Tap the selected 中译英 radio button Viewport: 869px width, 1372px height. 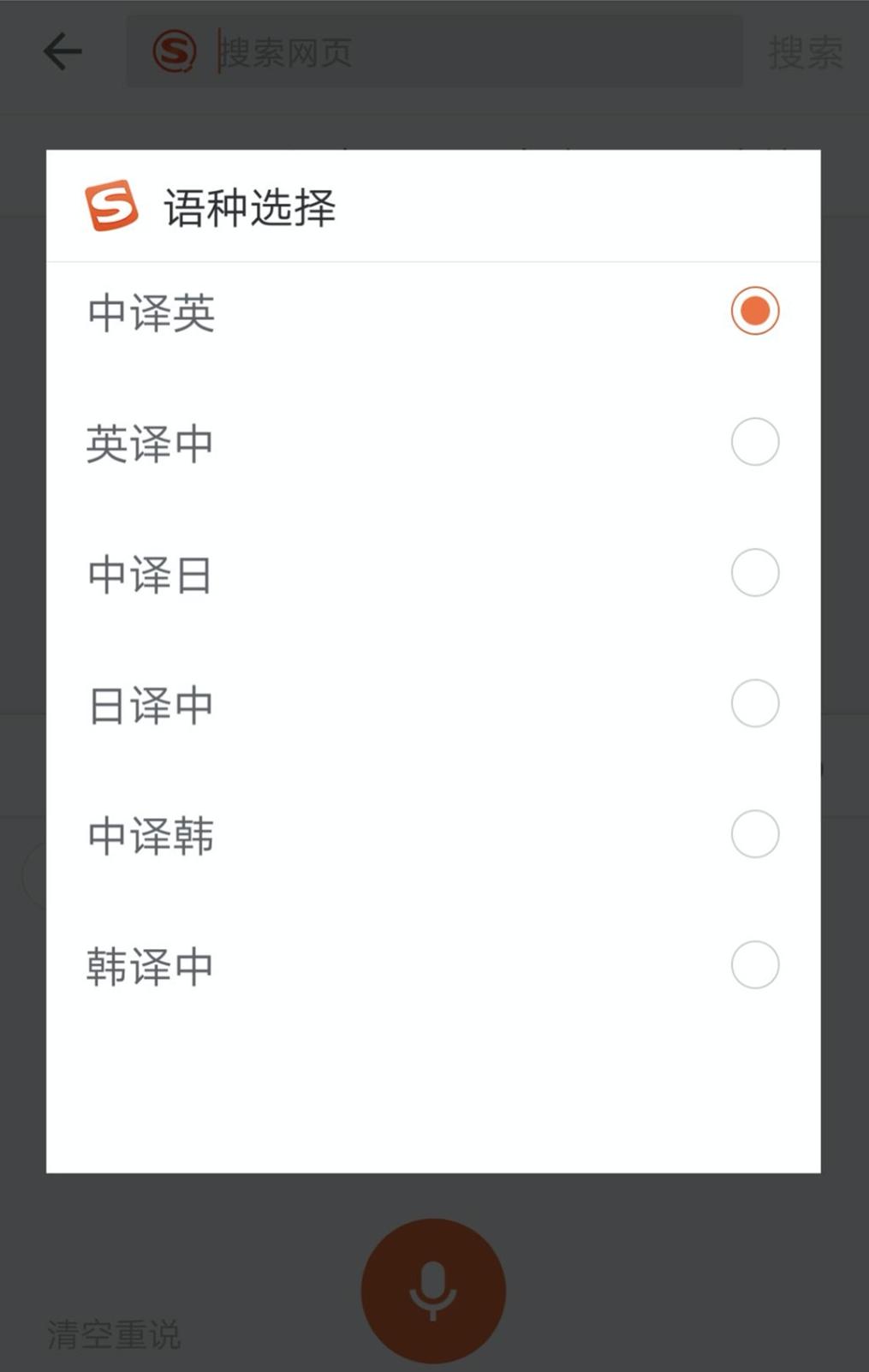pos(754,312)
